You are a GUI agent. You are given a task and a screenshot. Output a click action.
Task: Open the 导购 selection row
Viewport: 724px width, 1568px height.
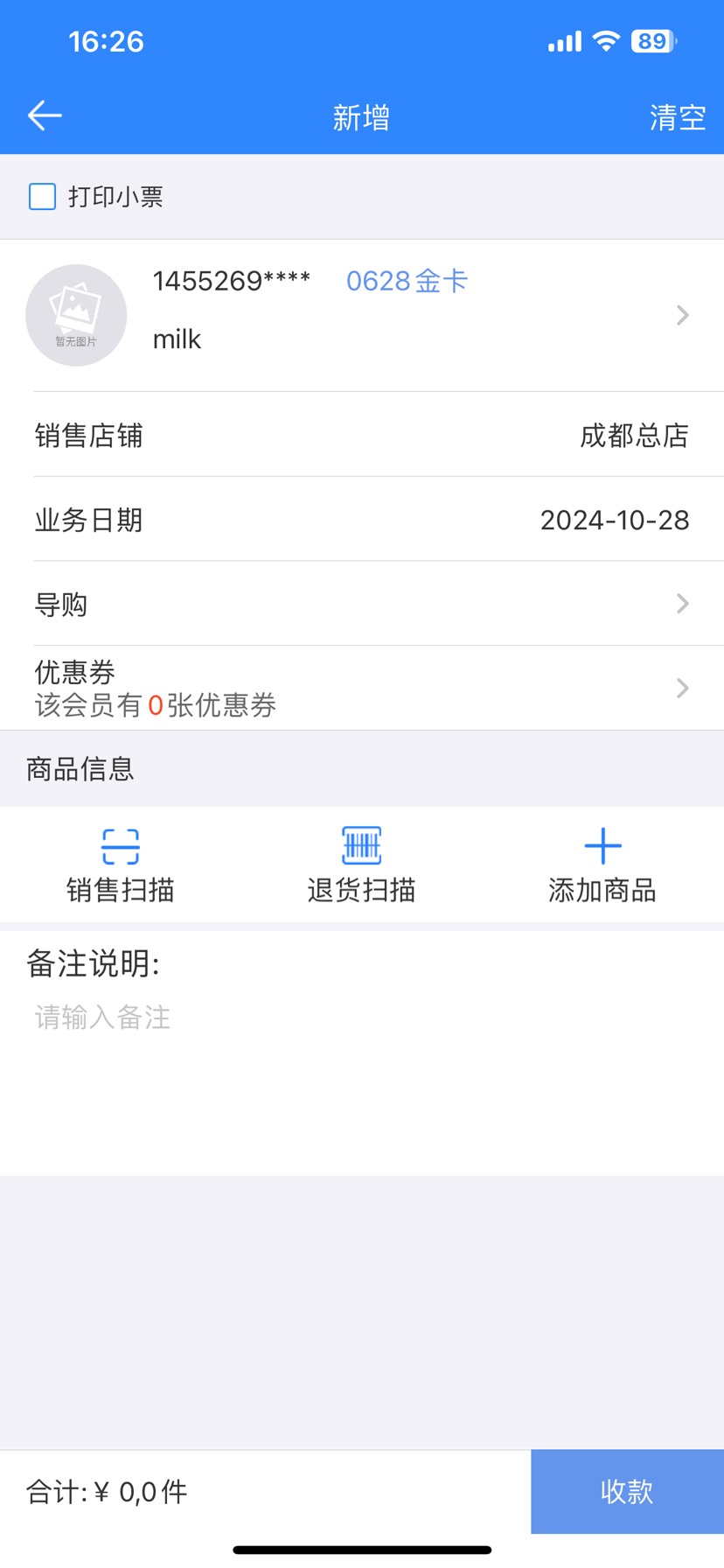[362, 604]
